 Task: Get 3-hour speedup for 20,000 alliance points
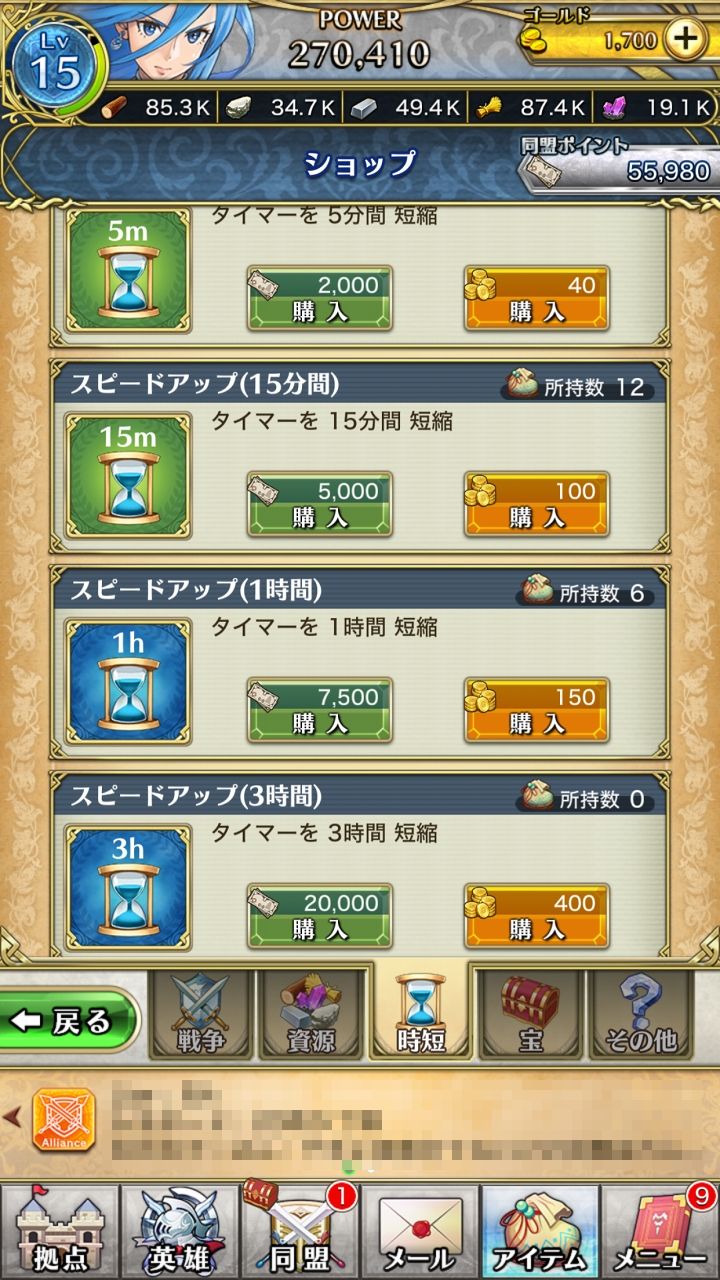click(x=320, y=916)
